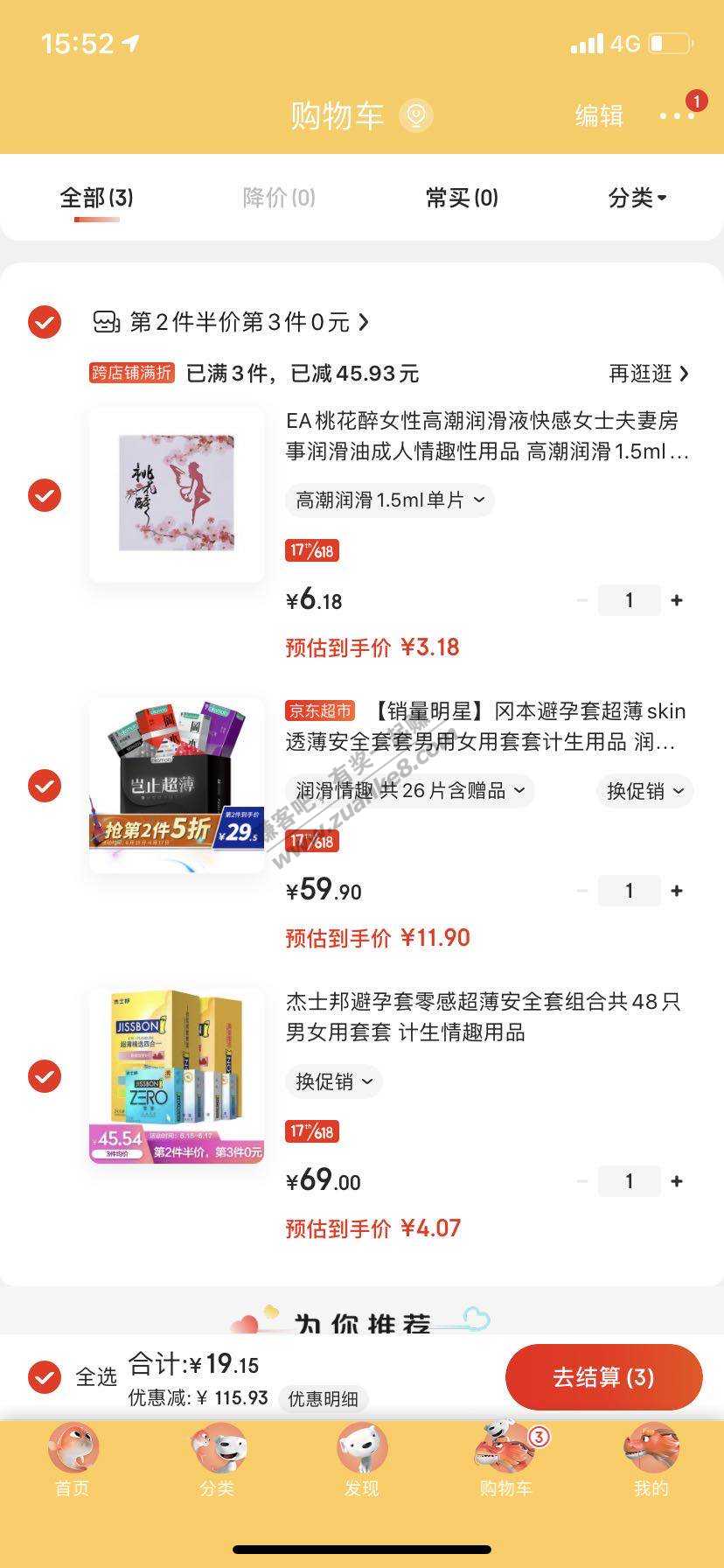Increase quantity of the ¥59.90 item
The width and height of the screenshot is (724, 1568).
point(676,891)
